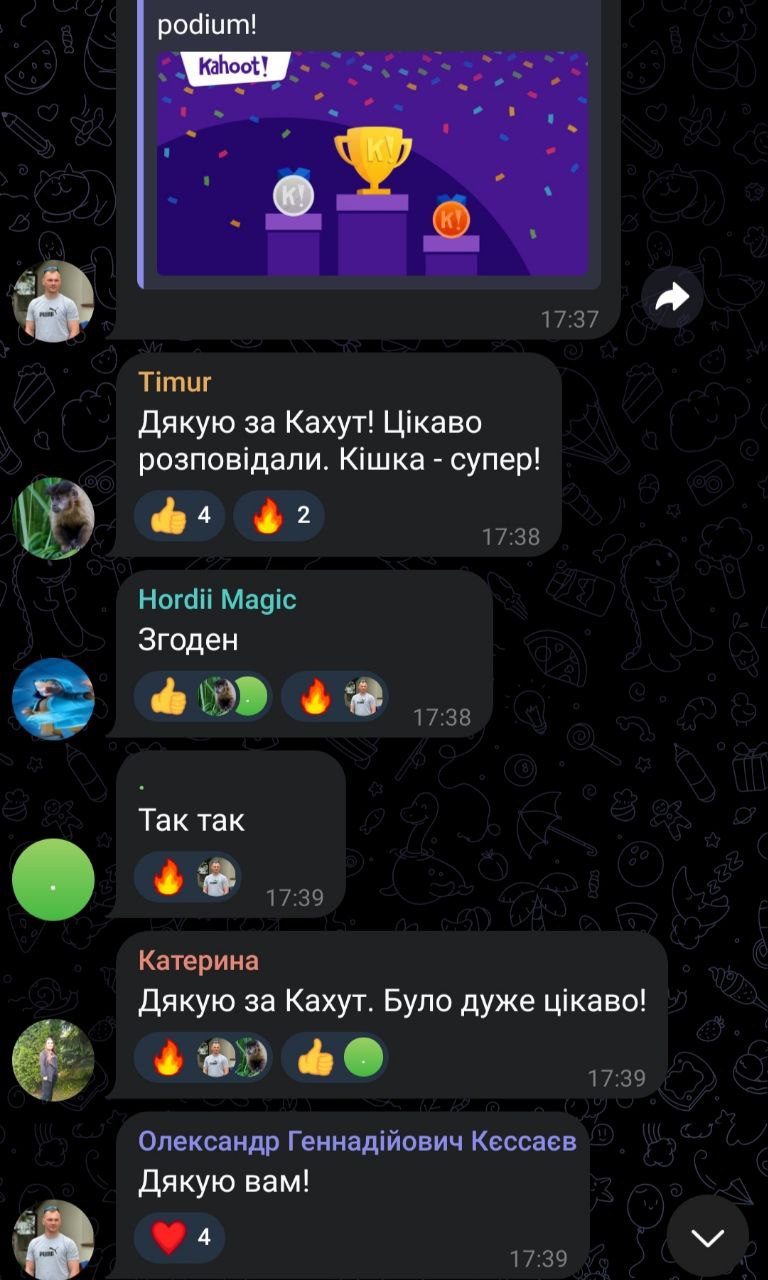The height and width of the screenshot is (1280, 768).
Task: Share the Kahoot podium message
Action: [x=673, y=297]
